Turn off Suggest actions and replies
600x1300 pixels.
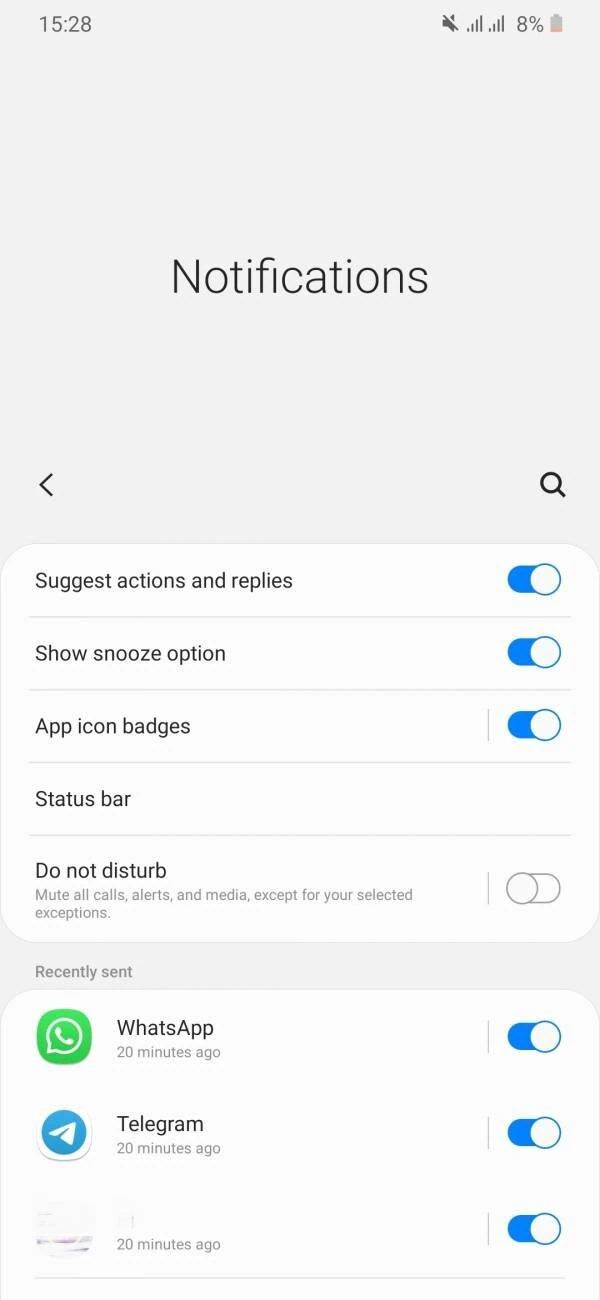[x=533, y=580]
